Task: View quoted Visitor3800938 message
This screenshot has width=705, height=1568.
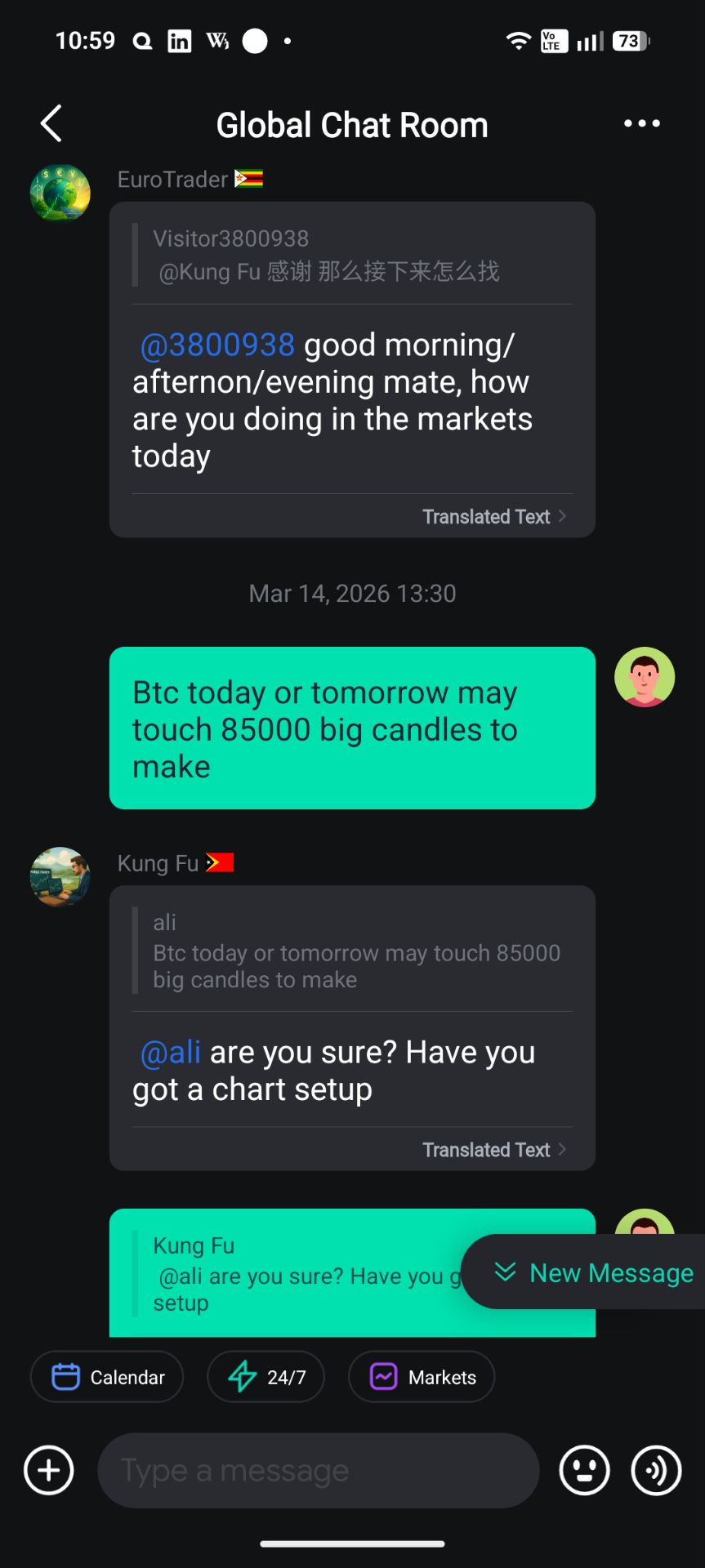Action: coord(352,255)
